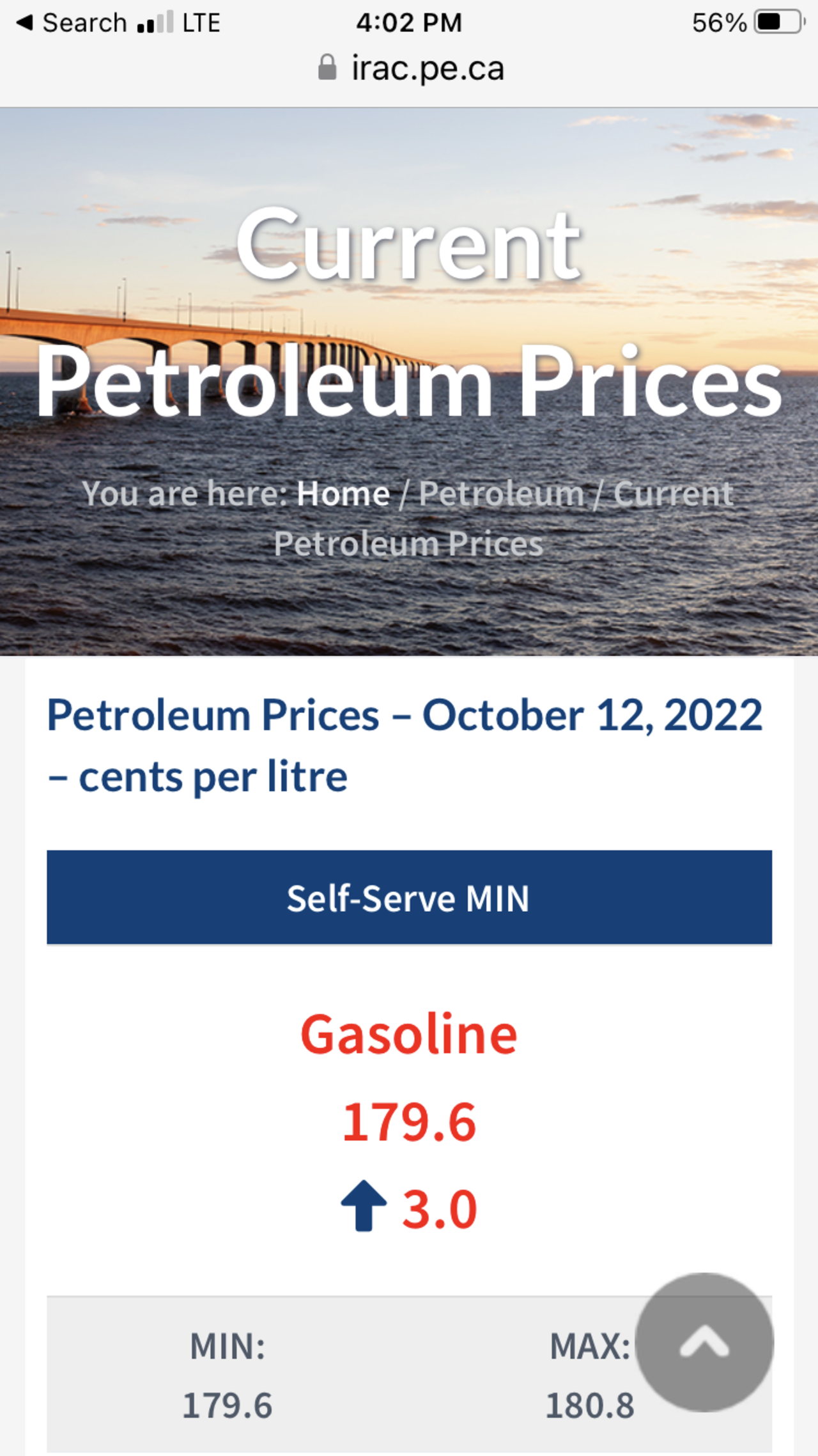The height and width of the screenshot is (1456, 818).
Task: Open the Home breadcrumb link
Action: [x=343, y=494]
